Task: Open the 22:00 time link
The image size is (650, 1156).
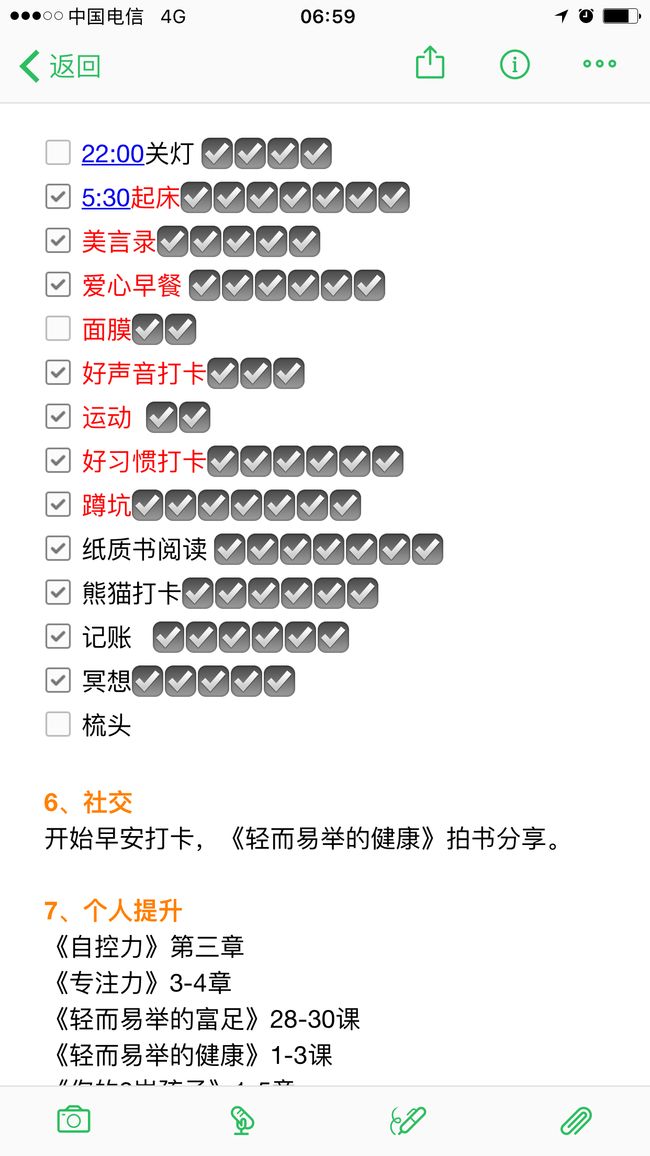Action: point(113,153)
